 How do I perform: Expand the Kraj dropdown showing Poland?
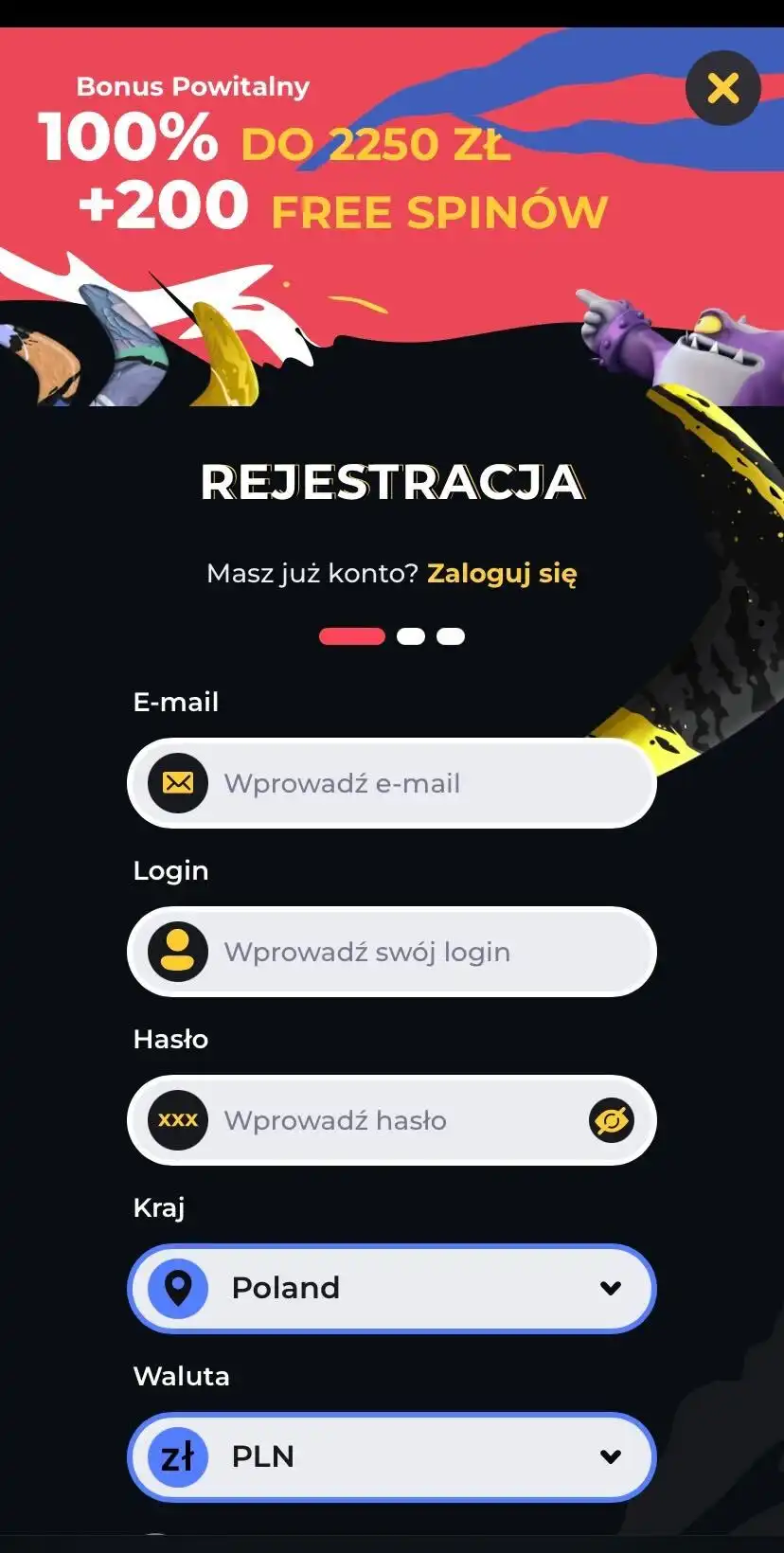pos(392,1288)
